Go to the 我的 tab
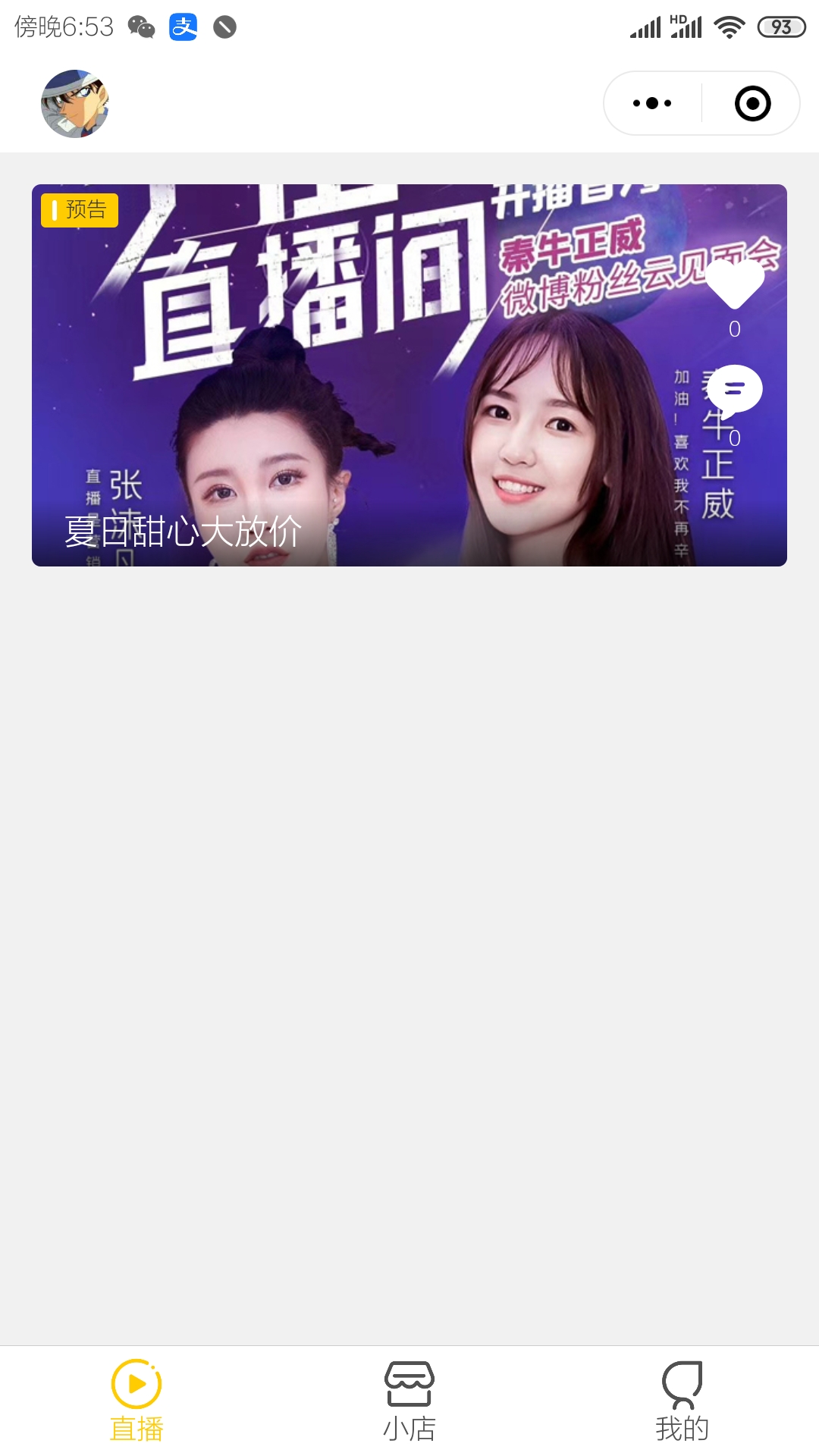The image size is (819, 1456). [682, 1400]
